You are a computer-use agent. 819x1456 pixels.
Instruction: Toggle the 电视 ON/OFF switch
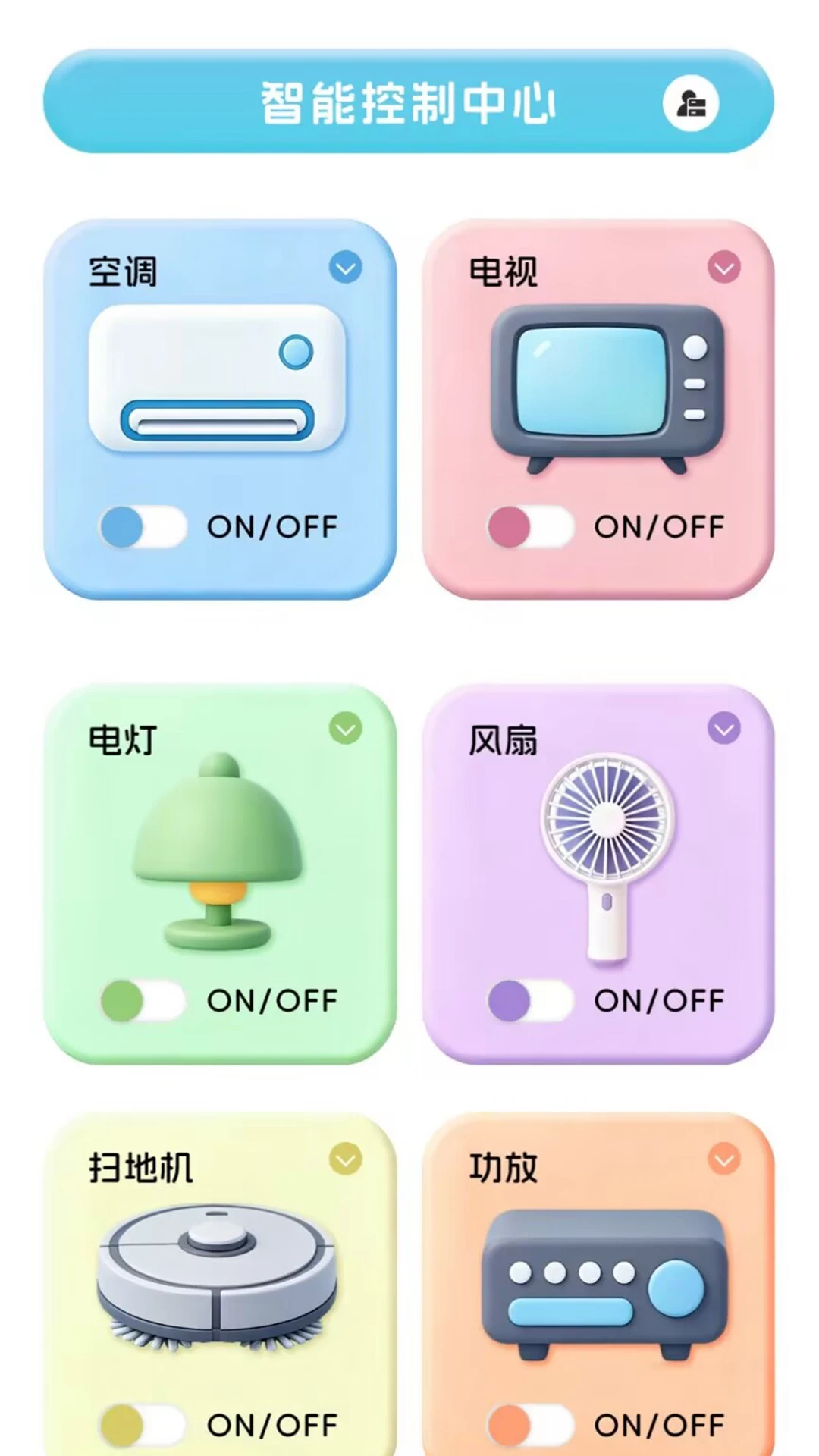(x=531, y=526)
